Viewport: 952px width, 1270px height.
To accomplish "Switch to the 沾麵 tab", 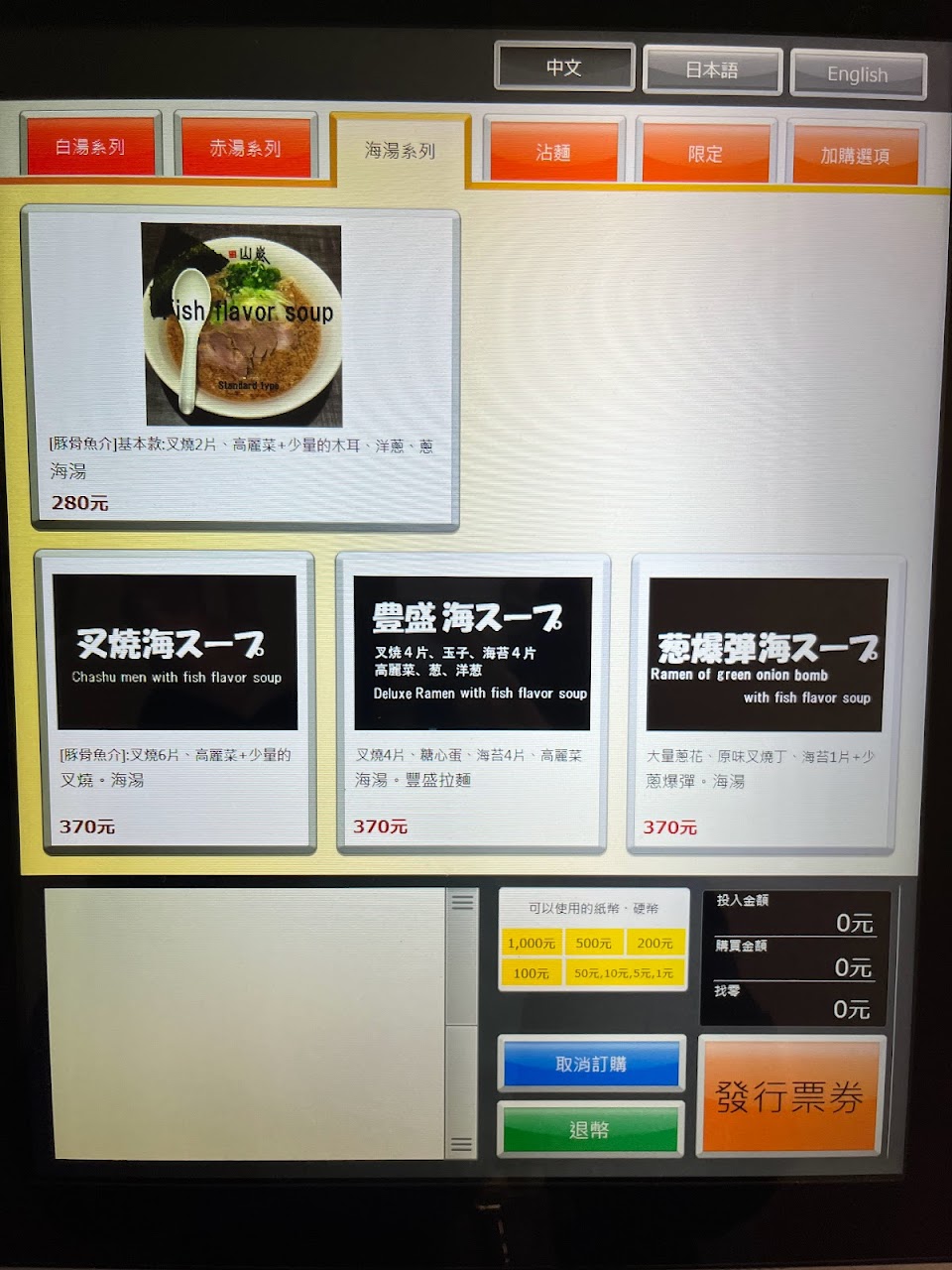I will click(x=553, y=152).
